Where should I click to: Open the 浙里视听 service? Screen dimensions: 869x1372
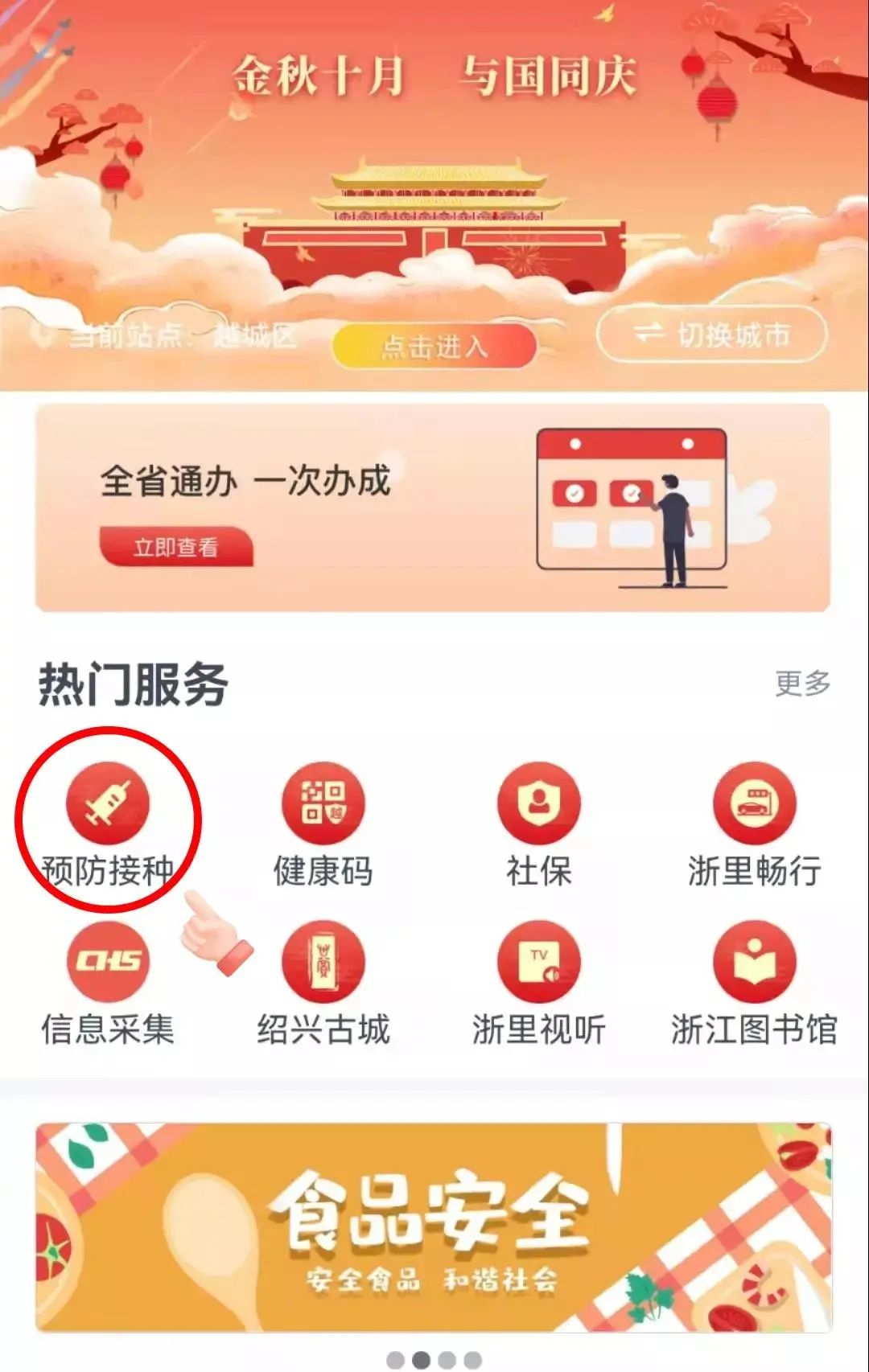pos(538,963)
